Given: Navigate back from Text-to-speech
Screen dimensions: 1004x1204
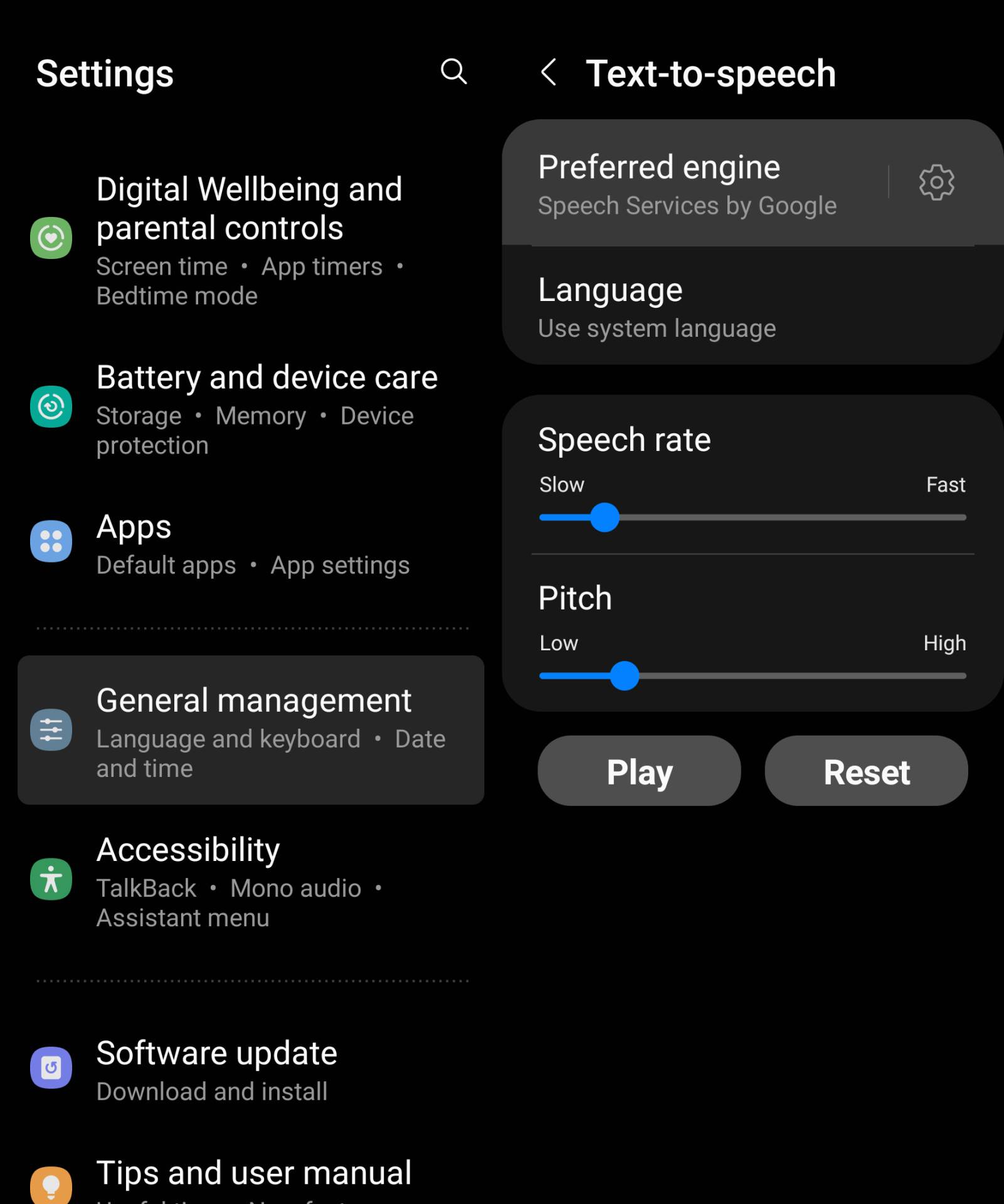Looking at the screenshot, I should tap(549, 73).
